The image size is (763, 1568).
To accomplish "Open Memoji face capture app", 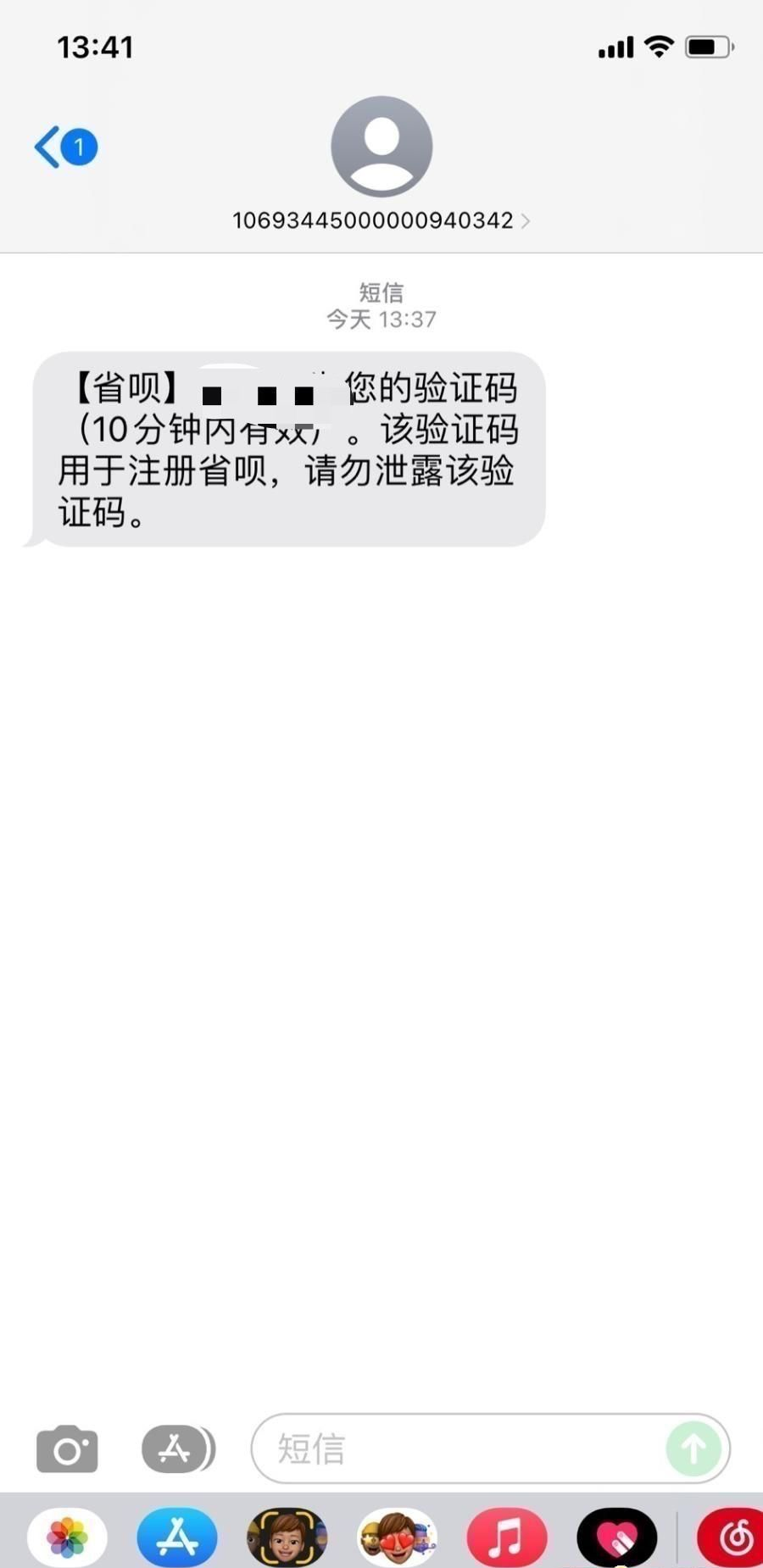I will click(x=287, y=1537).
